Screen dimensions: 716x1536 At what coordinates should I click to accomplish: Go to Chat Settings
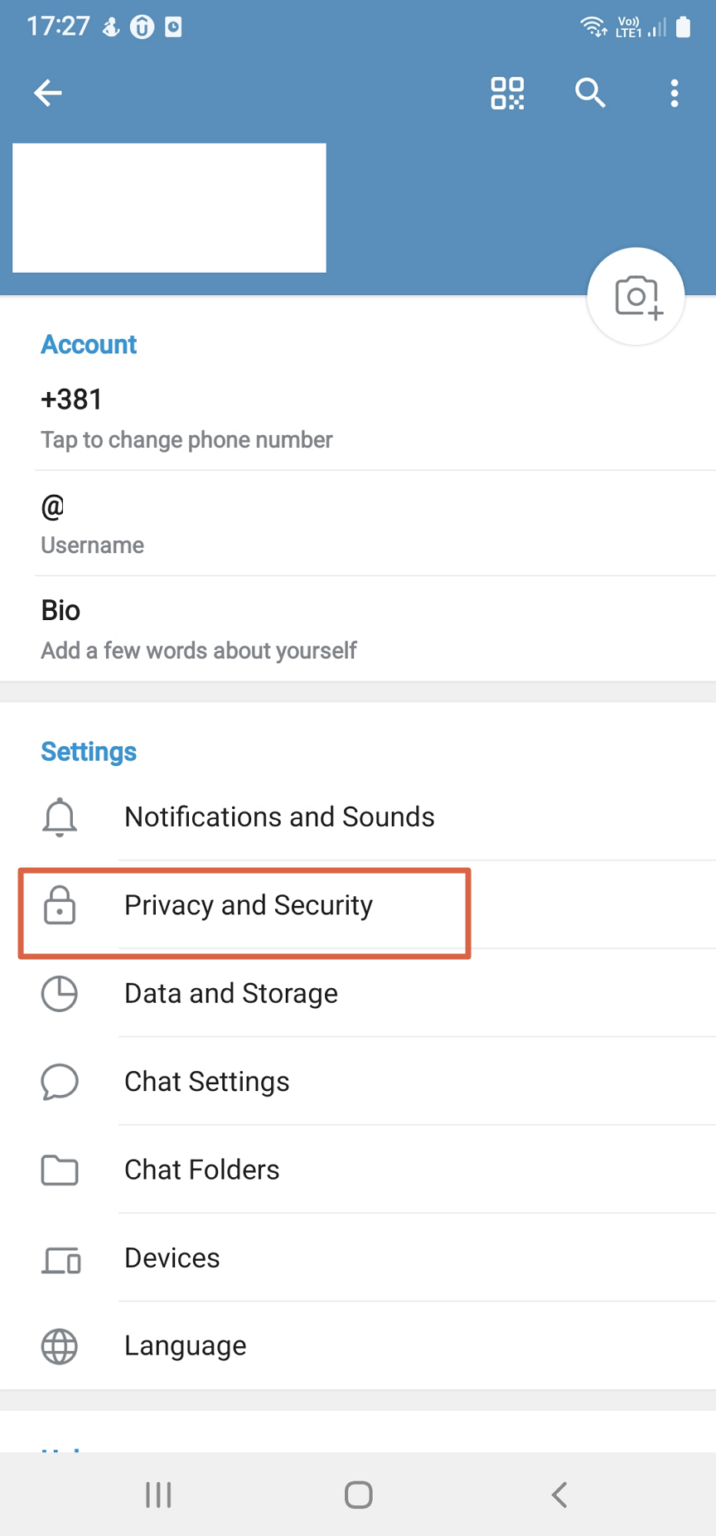(358, 1081)
